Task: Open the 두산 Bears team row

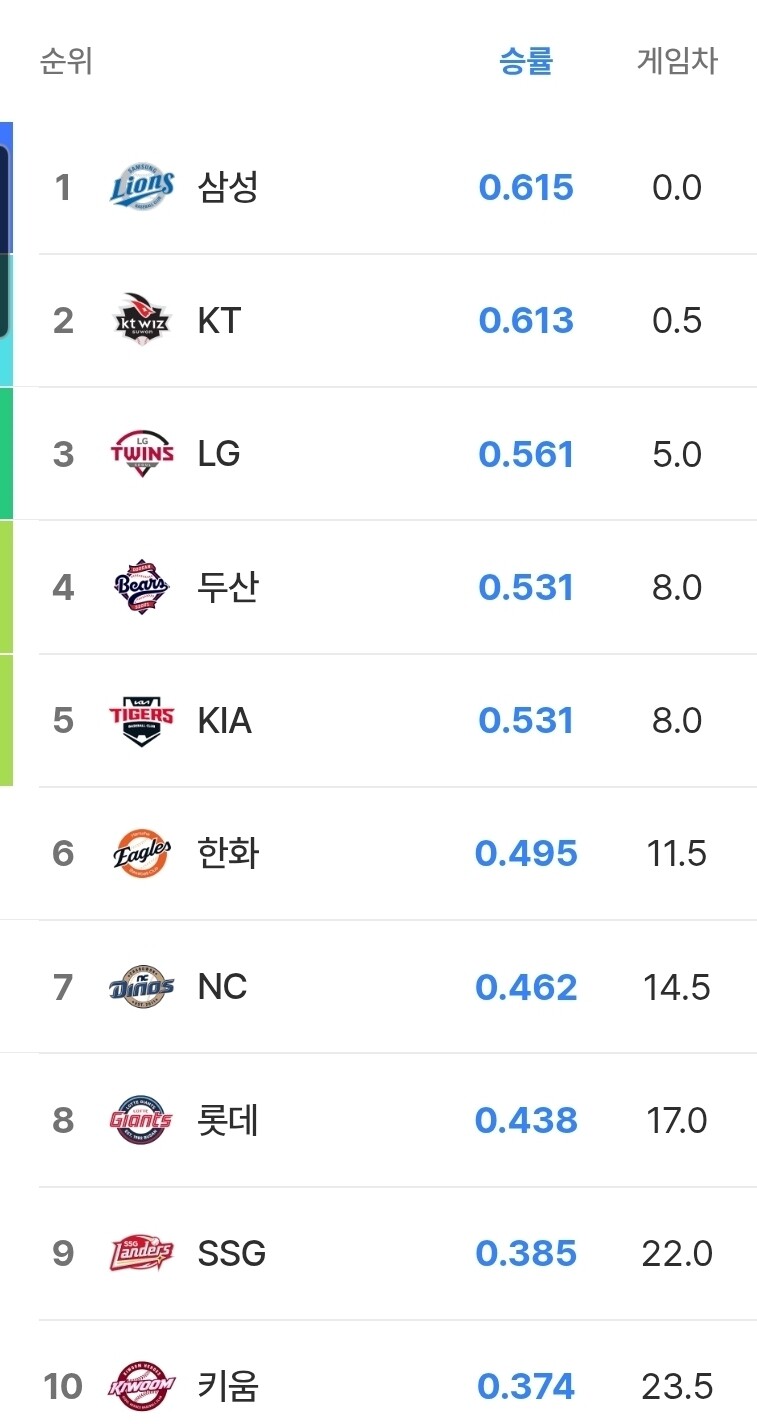Action: tap(398, 587)
